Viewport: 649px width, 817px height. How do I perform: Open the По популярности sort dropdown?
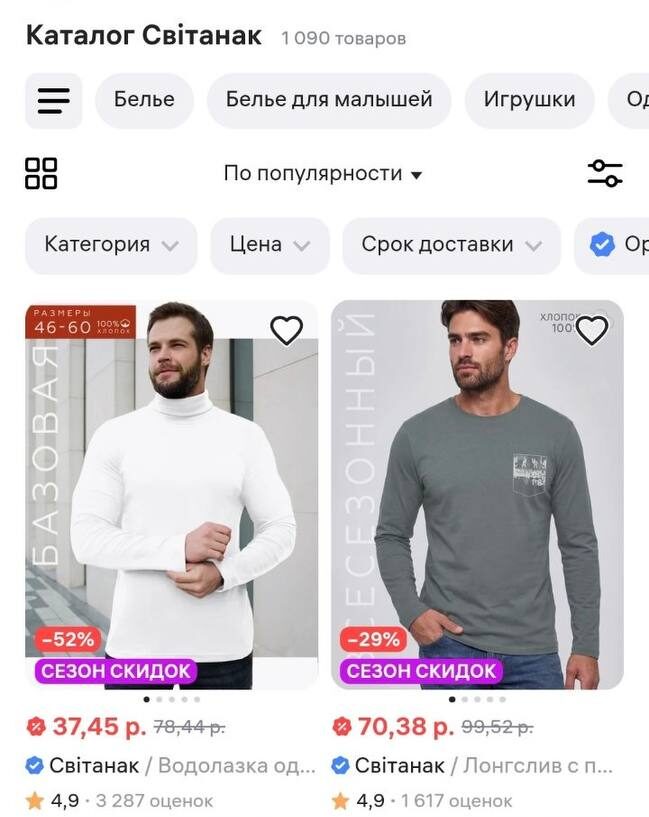click(x=322, y=174)
